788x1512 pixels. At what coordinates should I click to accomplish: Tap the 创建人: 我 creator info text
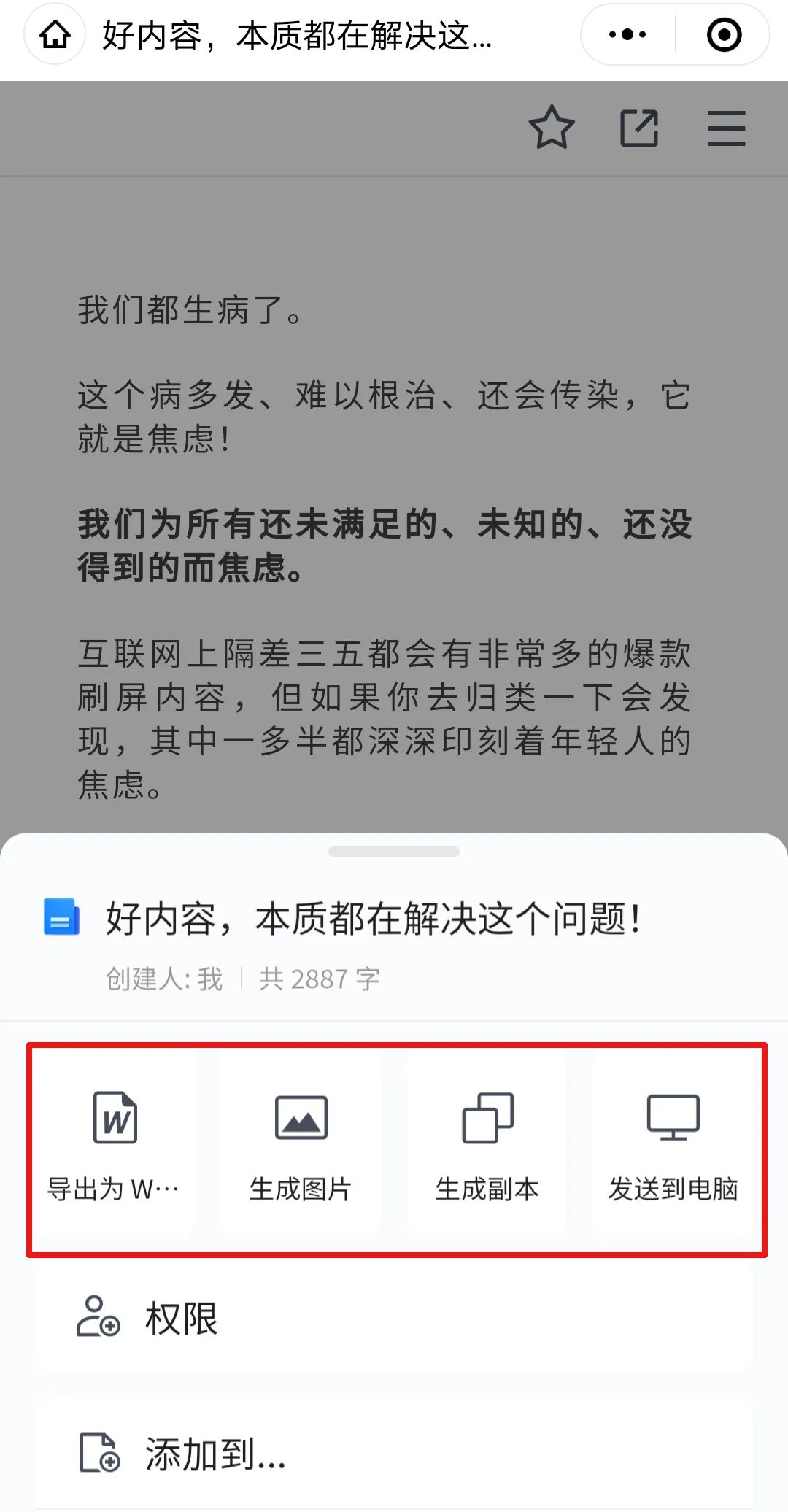[x=162, y=979]
